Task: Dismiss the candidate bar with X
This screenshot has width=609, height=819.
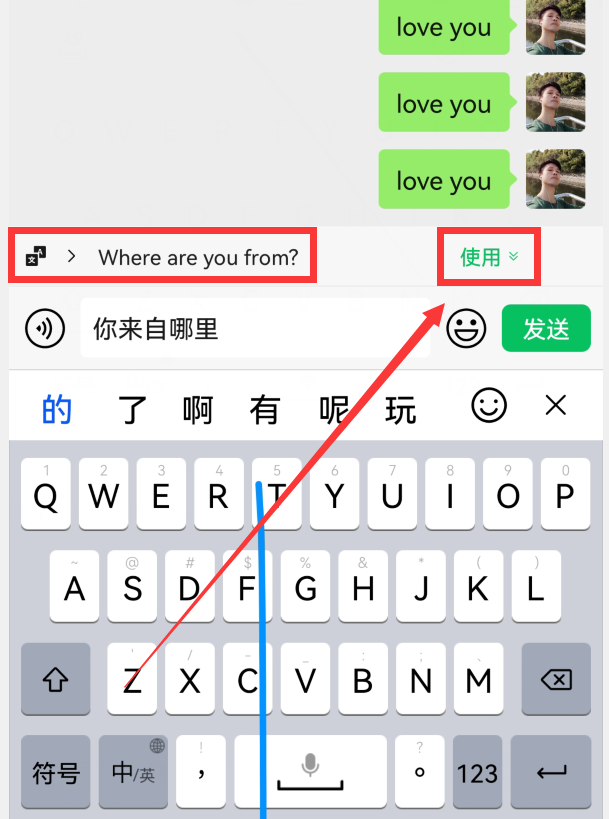Action: 555,406
